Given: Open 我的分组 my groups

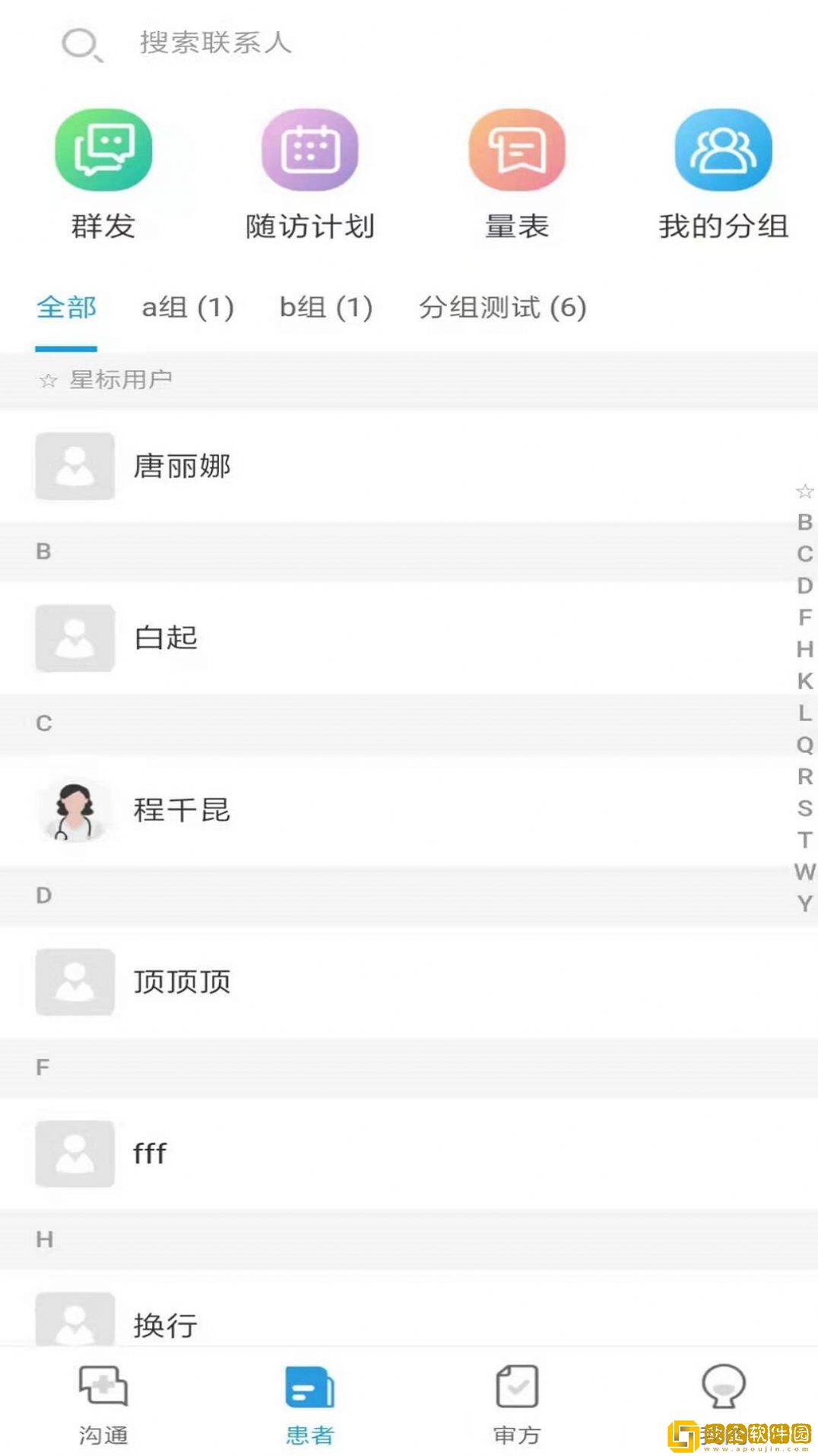Looking at the screenshot, I should [722, 171].
